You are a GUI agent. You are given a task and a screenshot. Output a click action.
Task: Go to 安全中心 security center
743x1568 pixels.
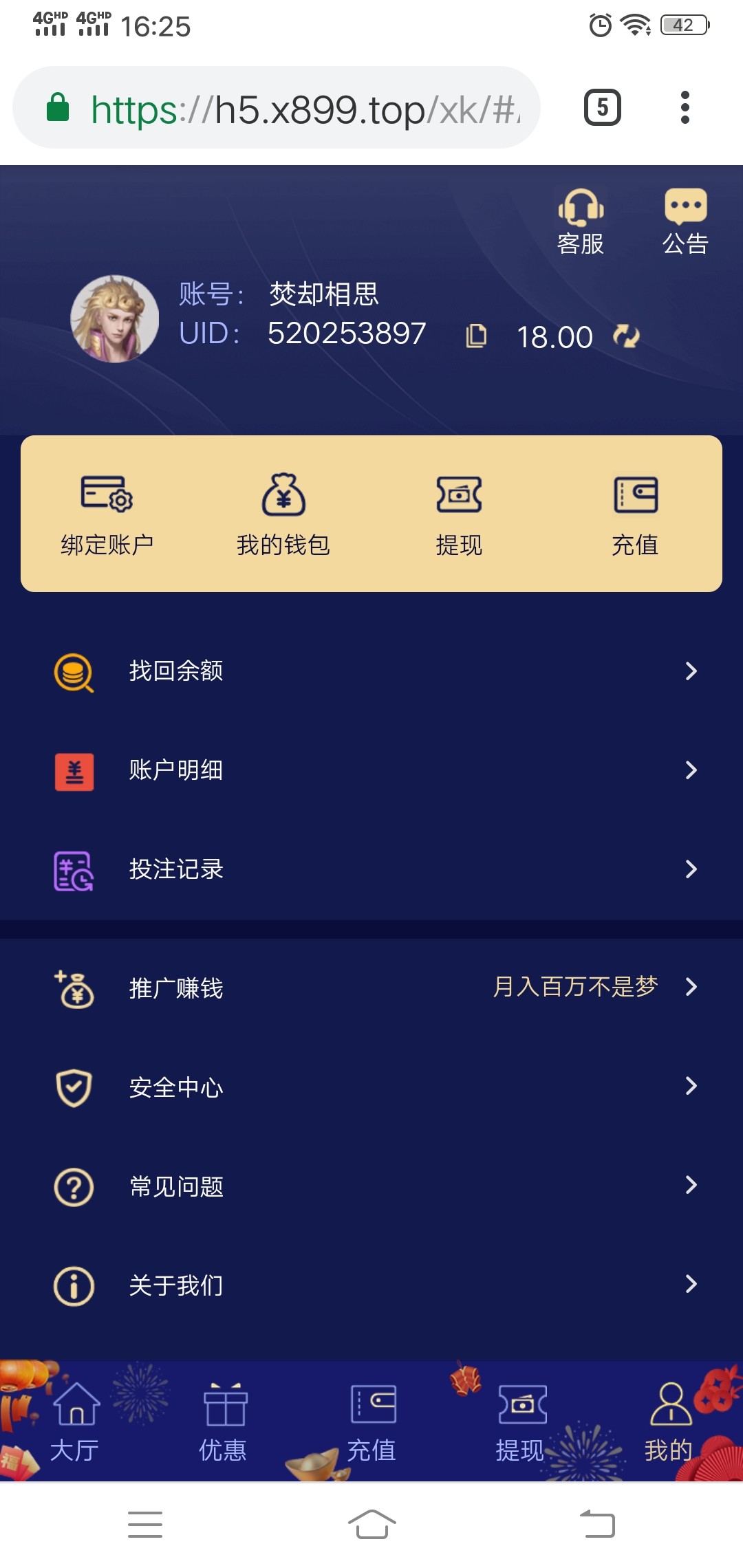point(371,1087)
